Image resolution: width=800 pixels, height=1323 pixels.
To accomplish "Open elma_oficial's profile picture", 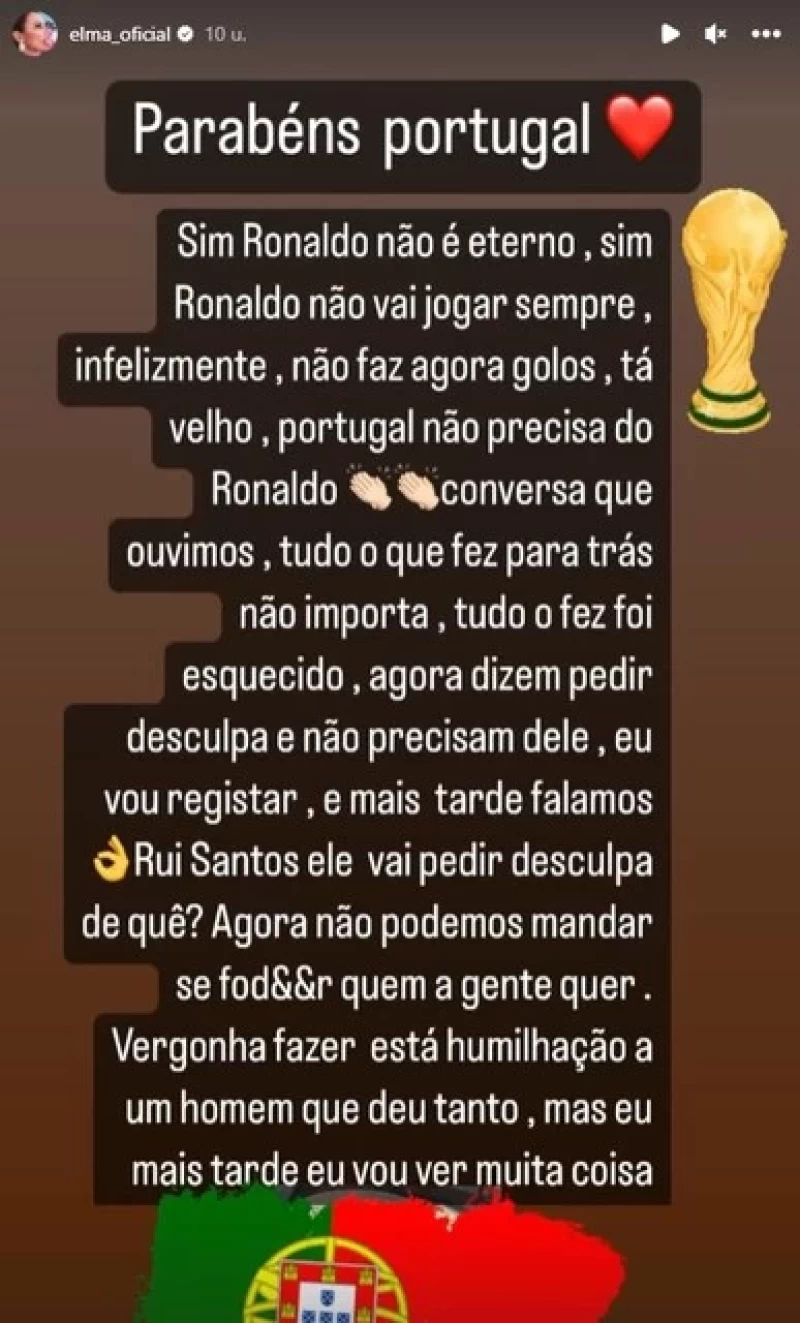I will pyautogui.click(x=34, y=33).
